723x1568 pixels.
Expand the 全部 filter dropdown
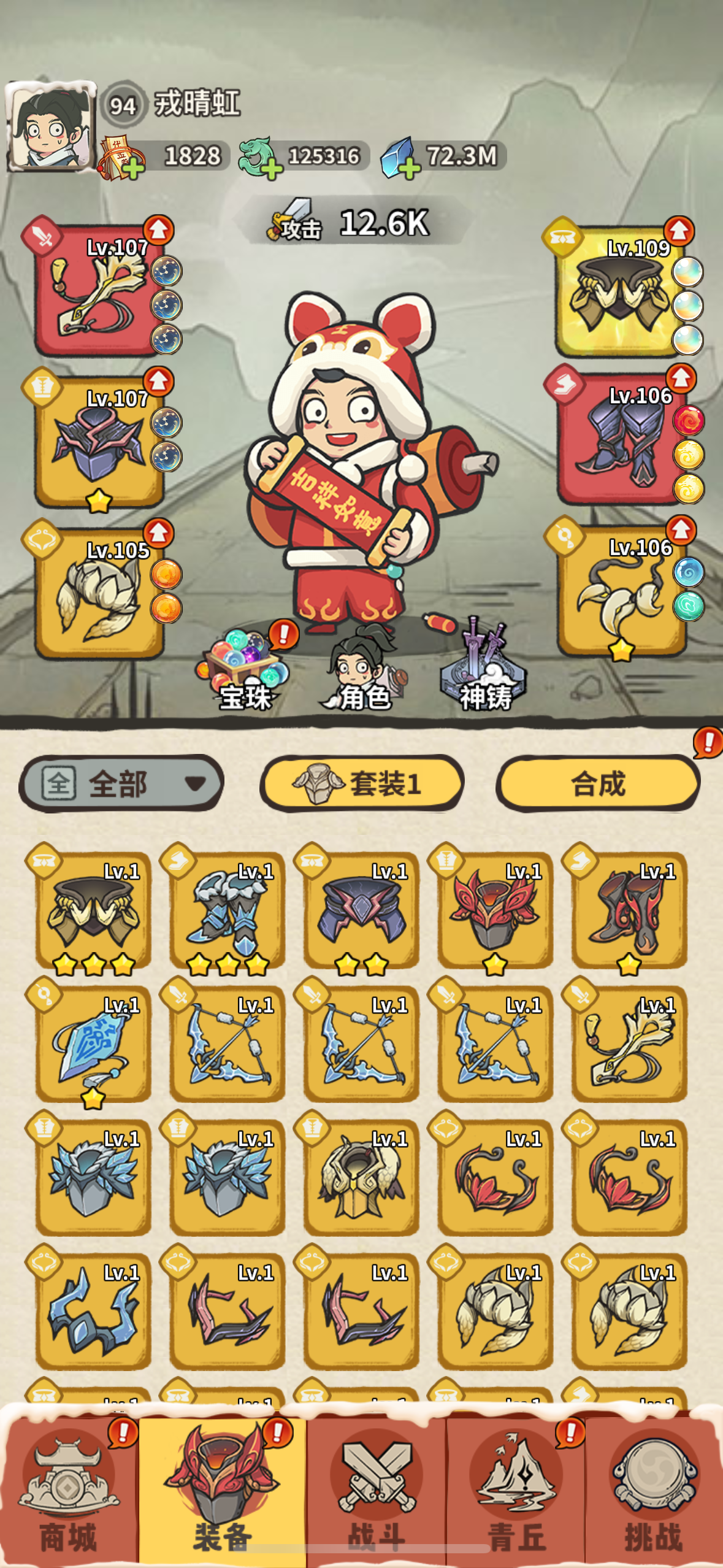point(121,783)
